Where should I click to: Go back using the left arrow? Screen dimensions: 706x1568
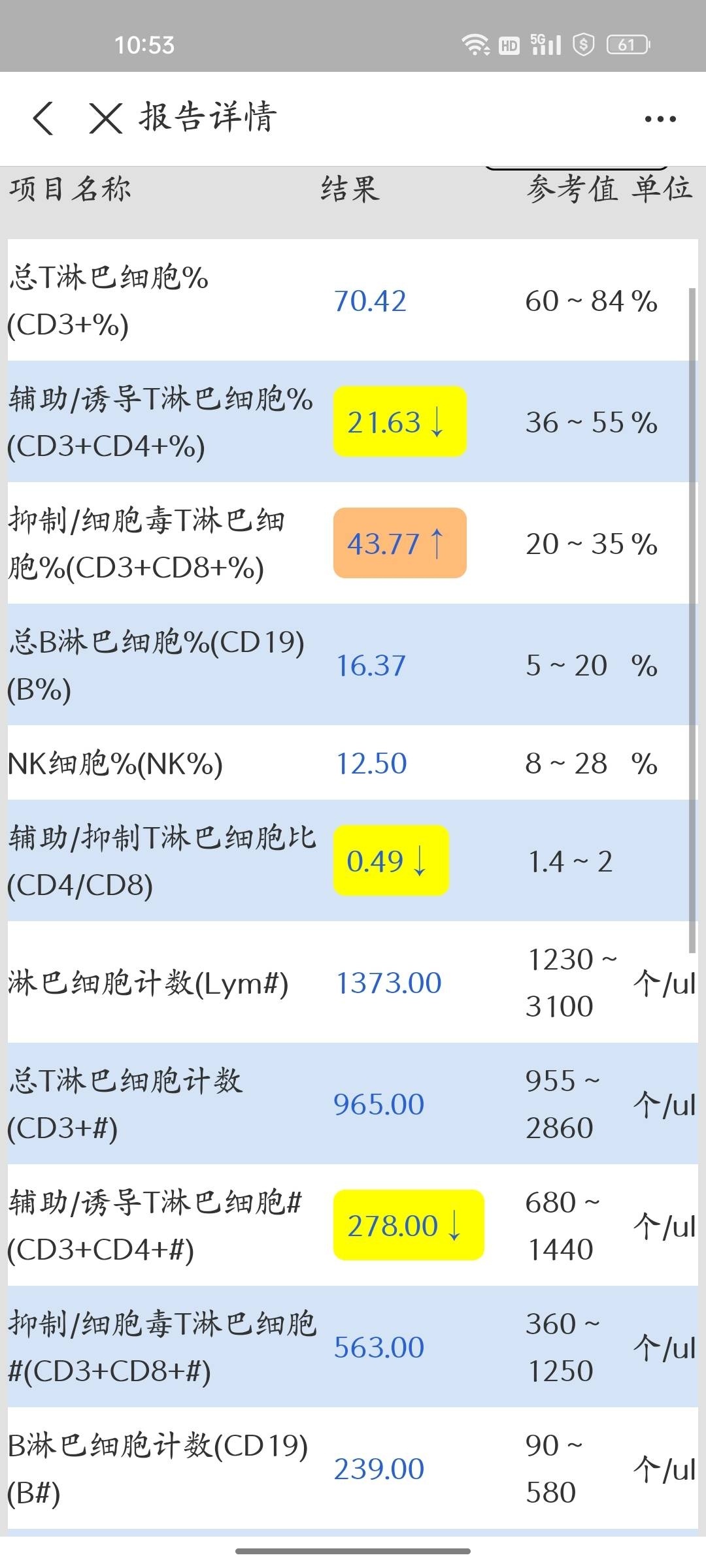43,118
